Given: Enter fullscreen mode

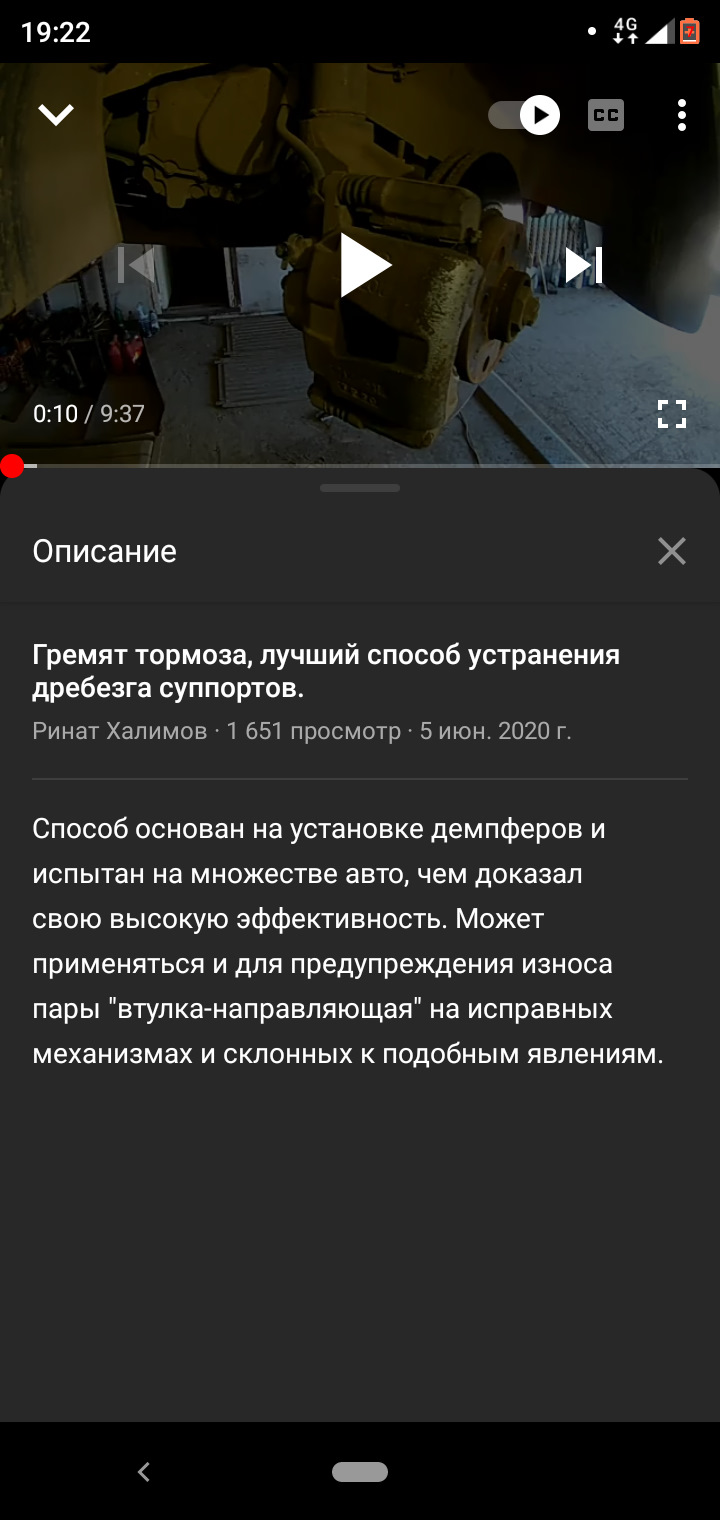Looking at the screenshot, I should (672, 413).
